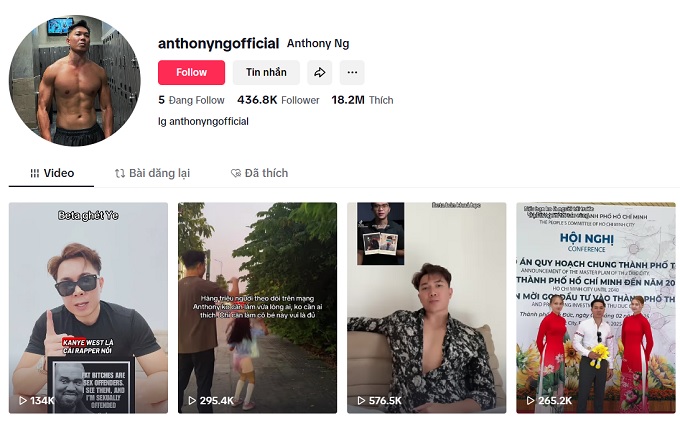Open the video with 134K views
Viewport: 680px width, 421px height.
click(x=88, y=308)
